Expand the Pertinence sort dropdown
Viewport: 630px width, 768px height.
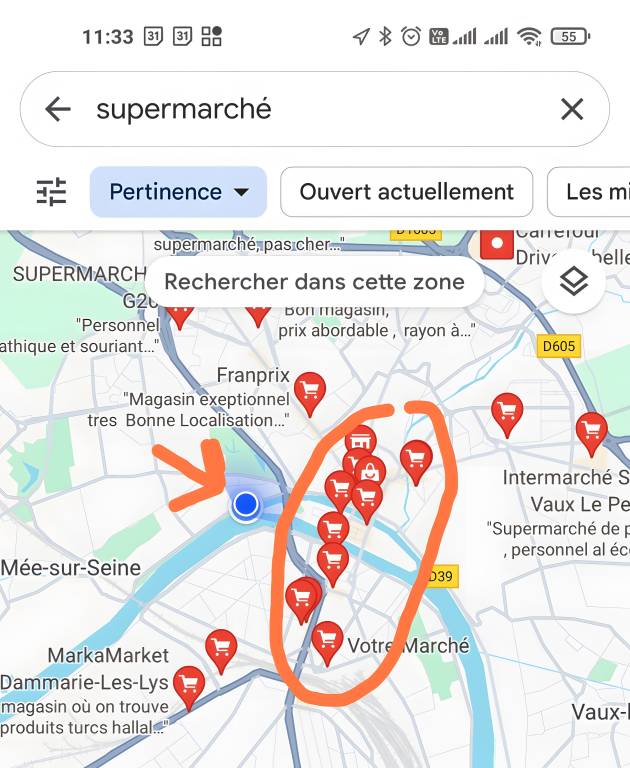pyautogui.click(x=178, y=192)
